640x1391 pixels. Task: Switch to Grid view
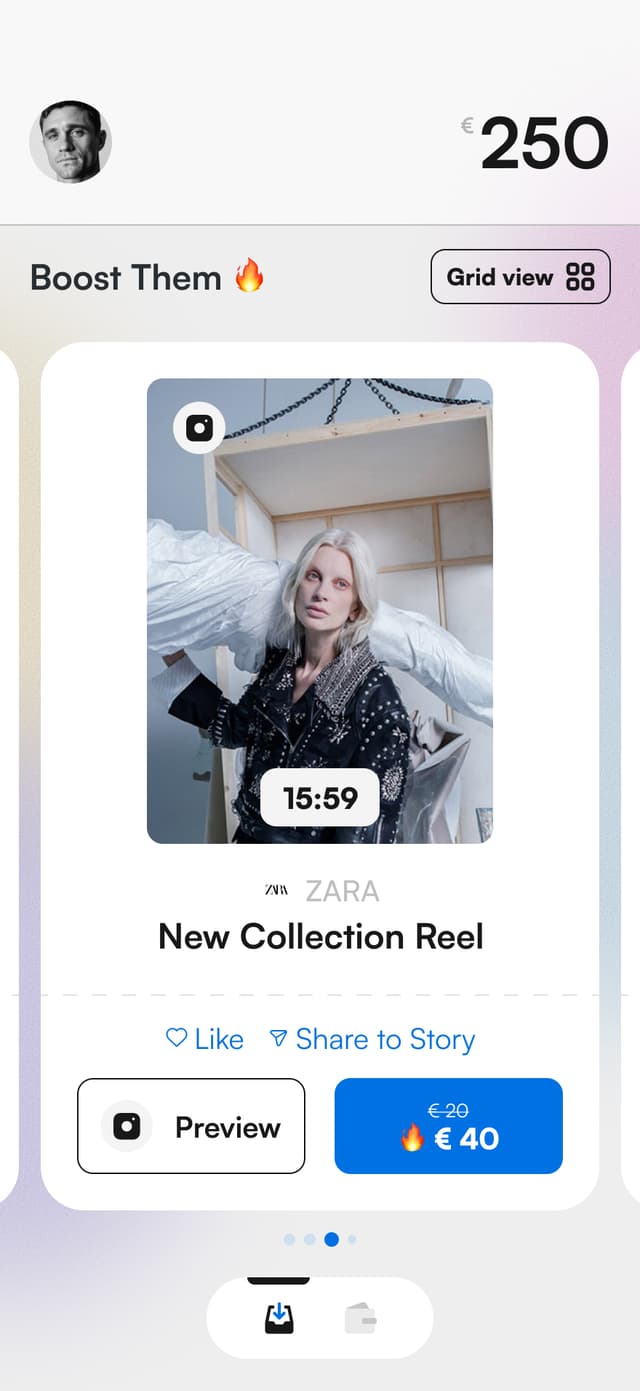tap(520, 277)
